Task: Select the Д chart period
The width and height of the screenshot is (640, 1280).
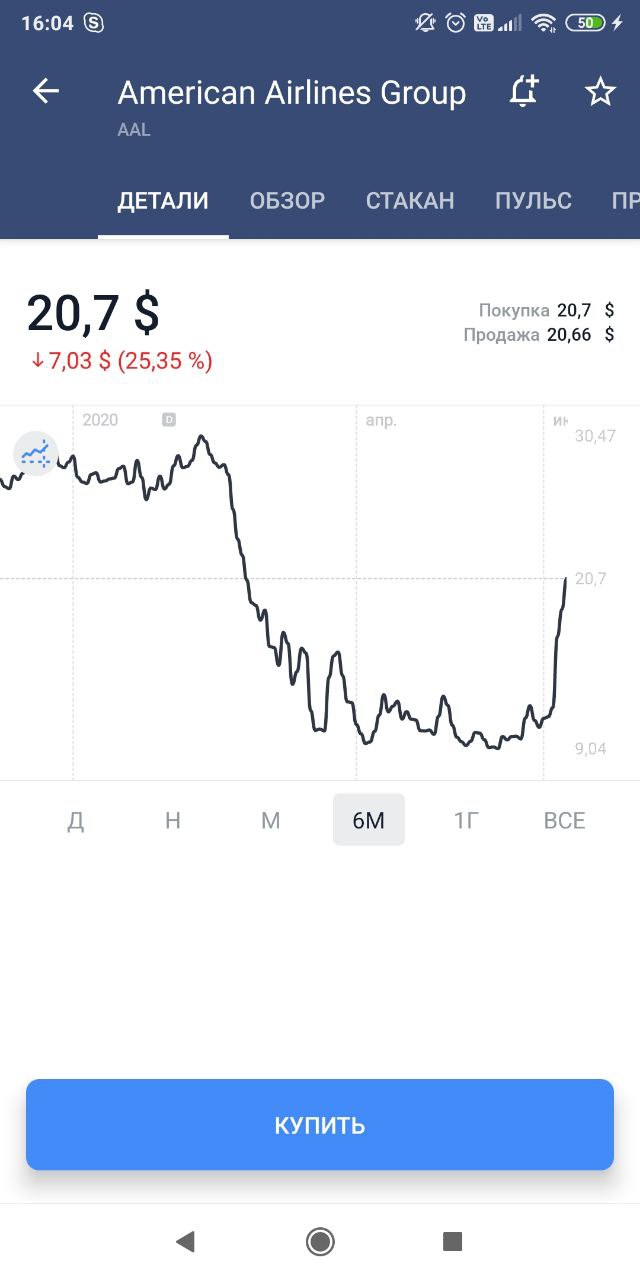Action: click(75, 821)
